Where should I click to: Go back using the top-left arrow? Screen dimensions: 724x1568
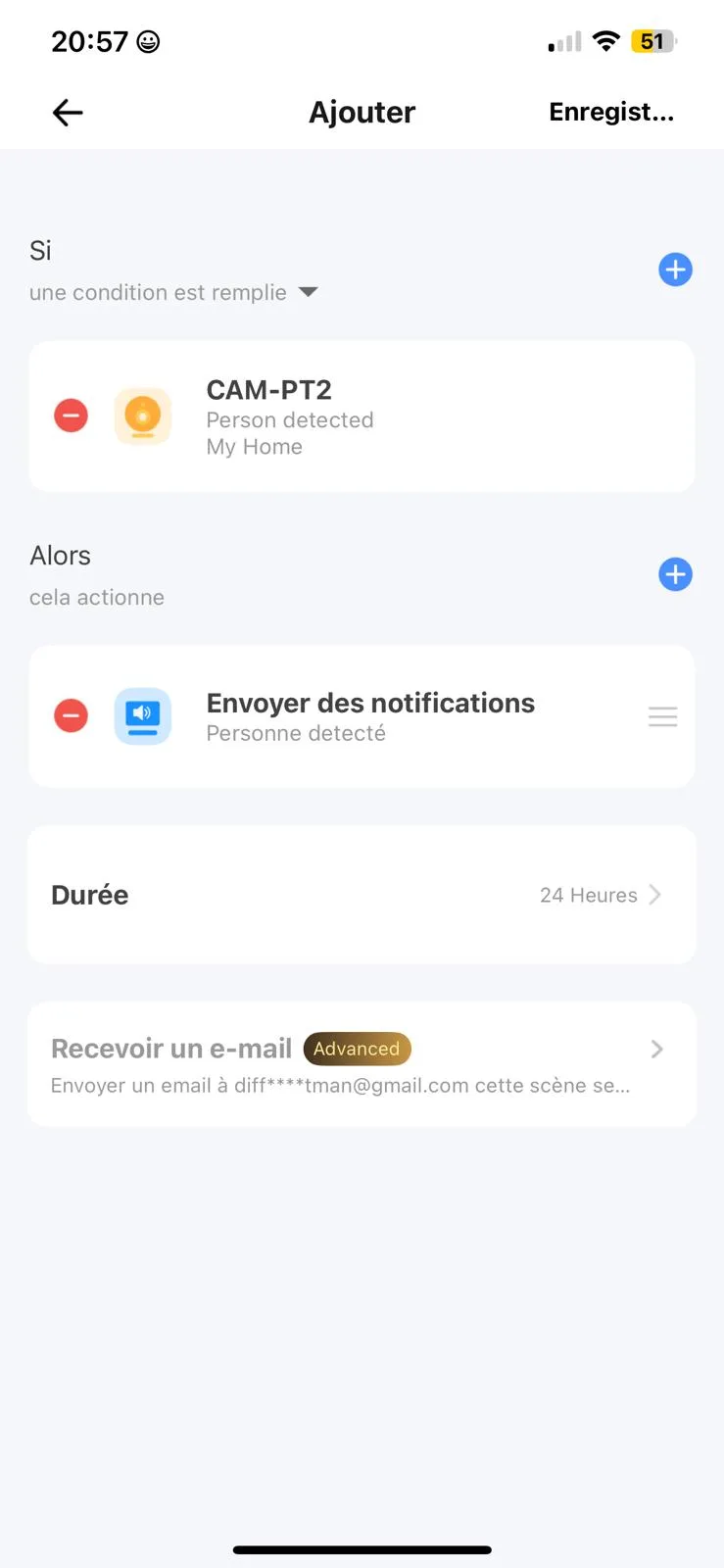point(68,113)
